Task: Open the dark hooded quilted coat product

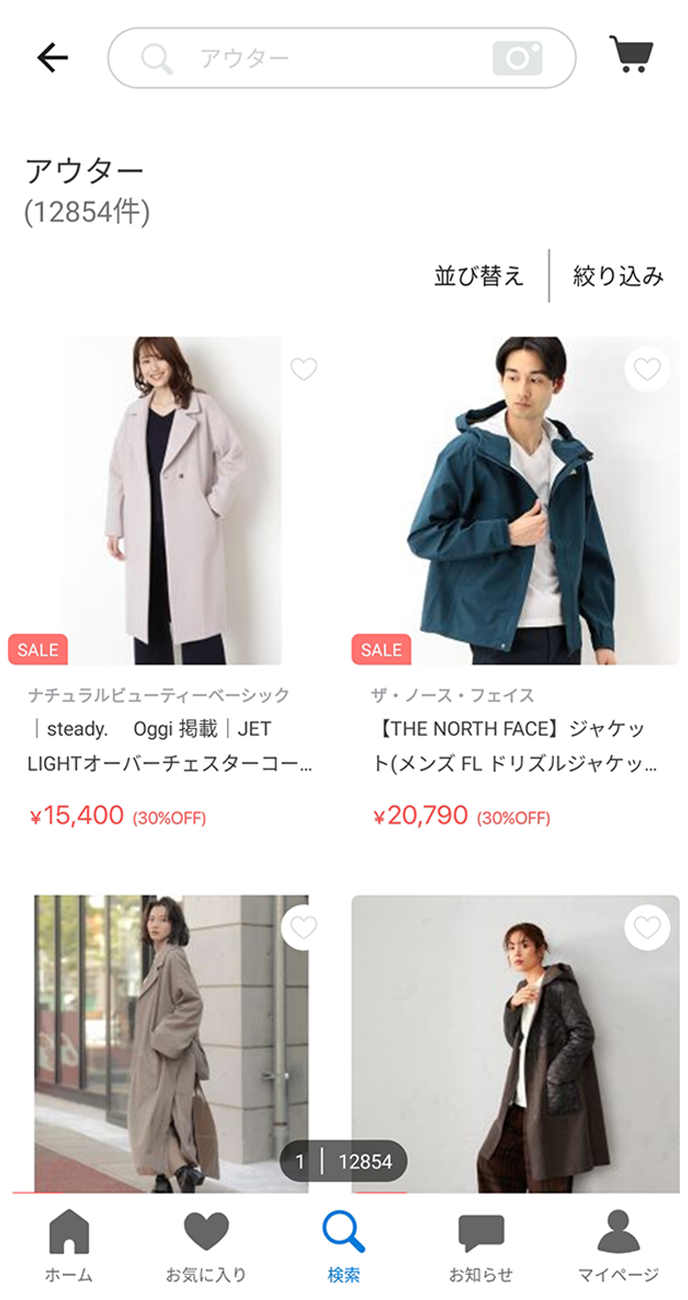Action: coord(515,1040)
